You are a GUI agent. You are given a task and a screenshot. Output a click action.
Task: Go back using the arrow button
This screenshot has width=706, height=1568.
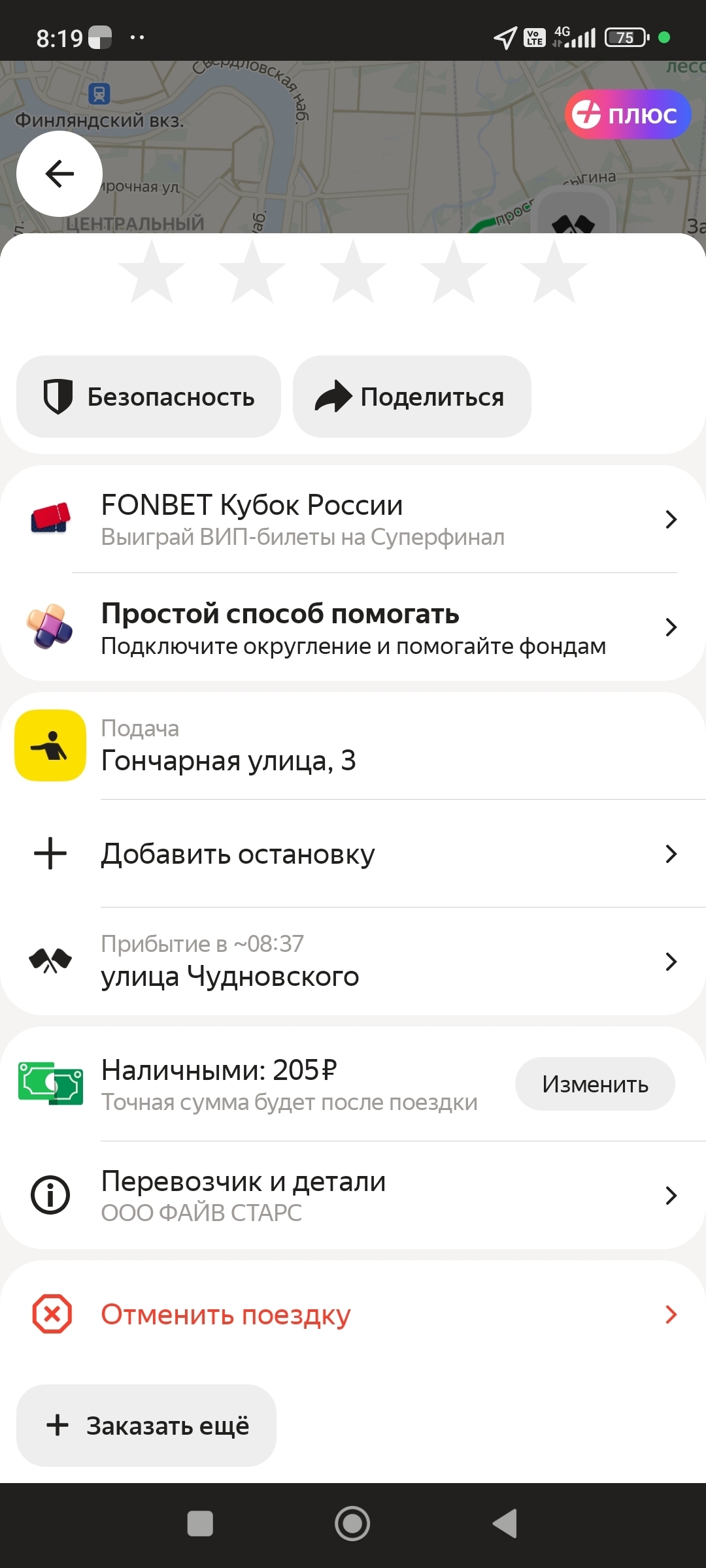(59, 174)
